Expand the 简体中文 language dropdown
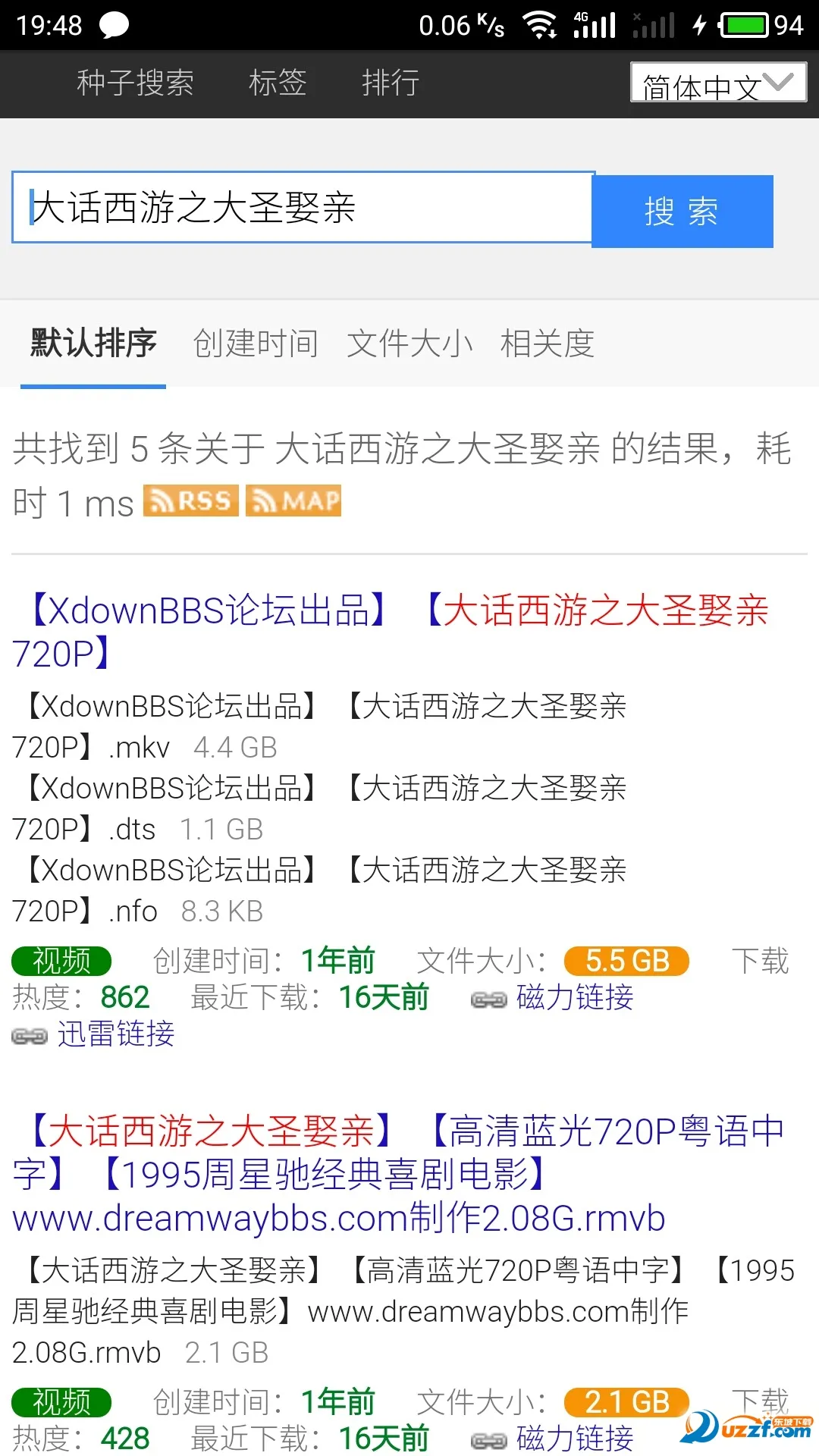 click(717, 83)
